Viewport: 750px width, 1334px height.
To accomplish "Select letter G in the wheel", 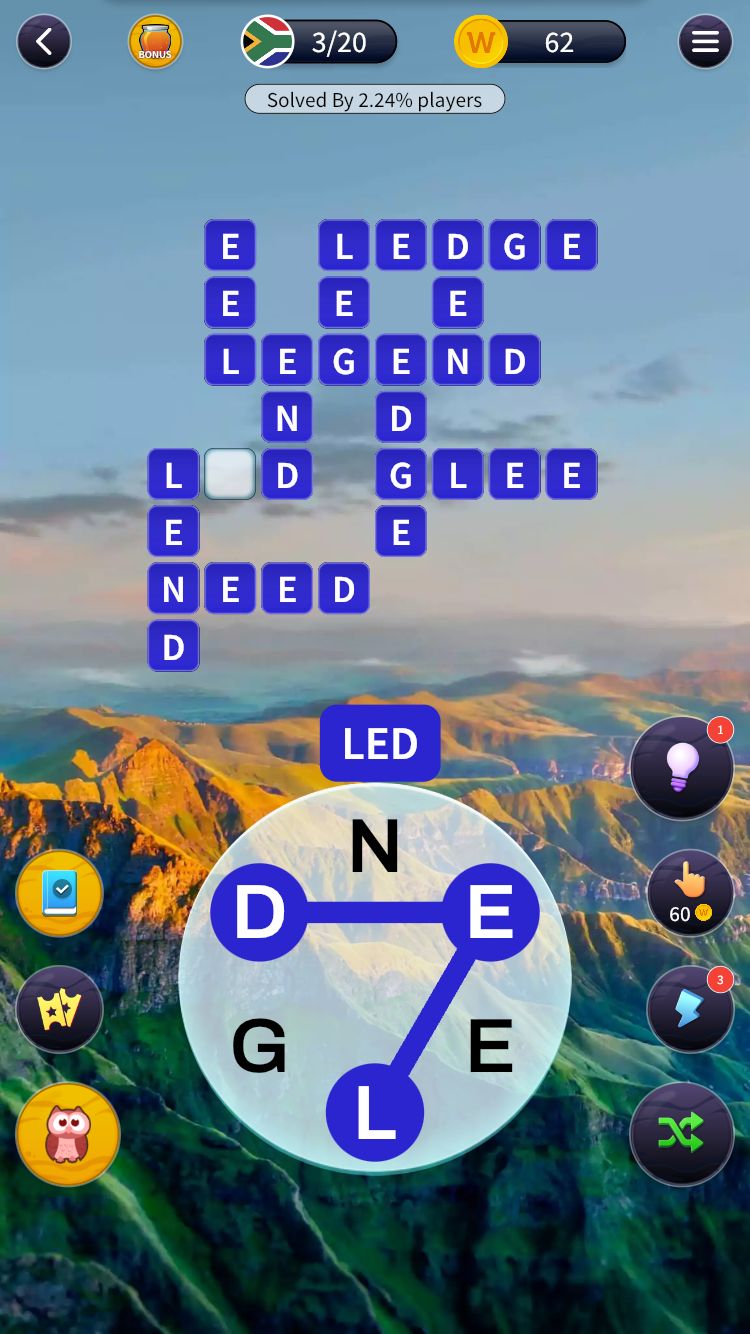I will pos(259,1048).
